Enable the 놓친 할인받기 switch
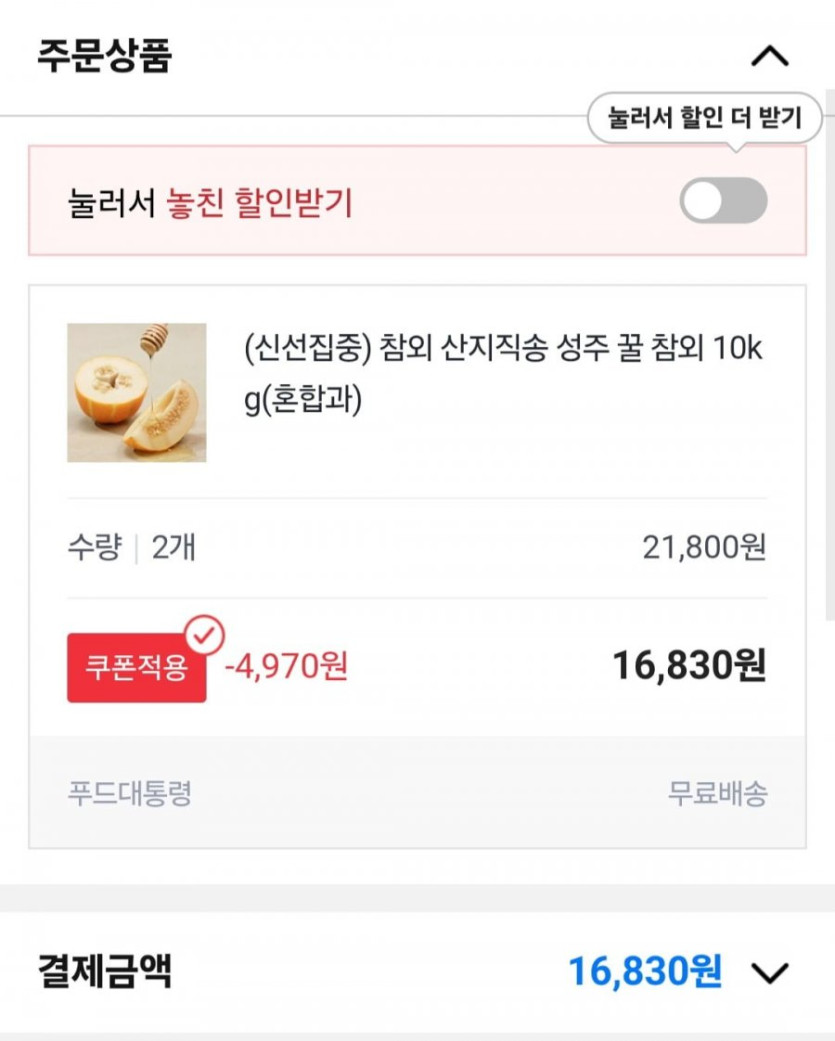 pyautogui.click(x=723, y=200)
